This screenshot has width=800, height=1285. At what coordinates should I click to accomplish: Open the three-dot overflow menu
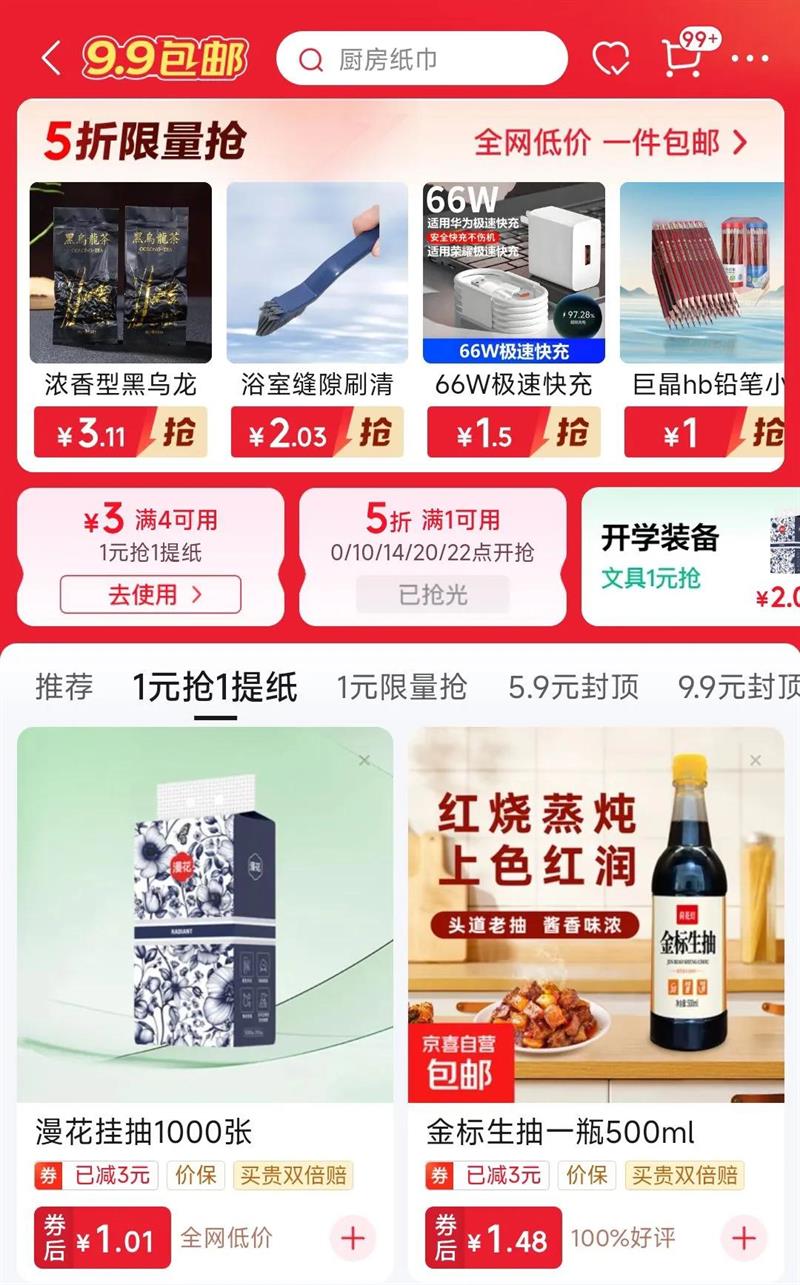750,59
